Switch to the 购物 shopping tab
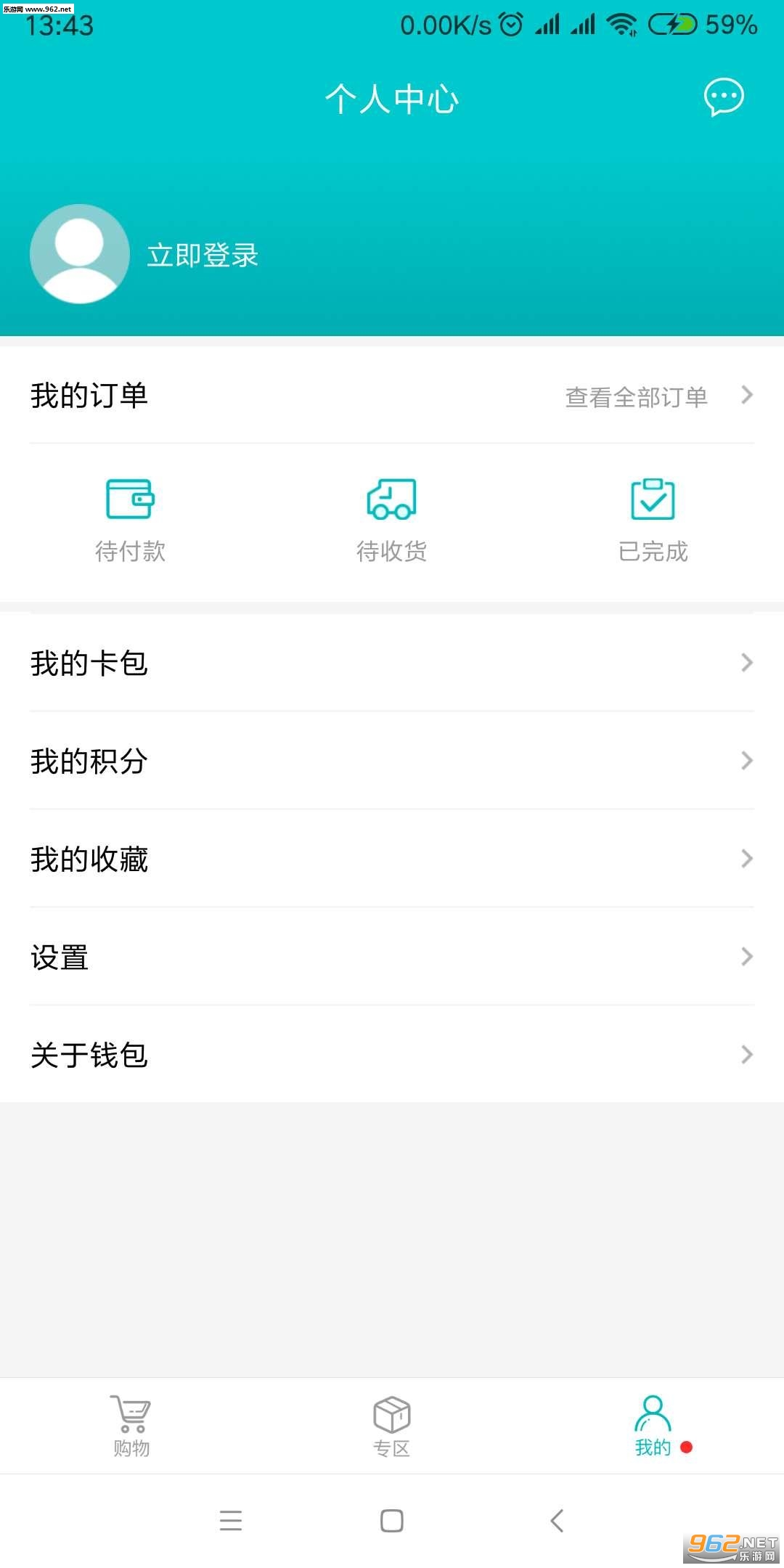 click(131, 1426)
